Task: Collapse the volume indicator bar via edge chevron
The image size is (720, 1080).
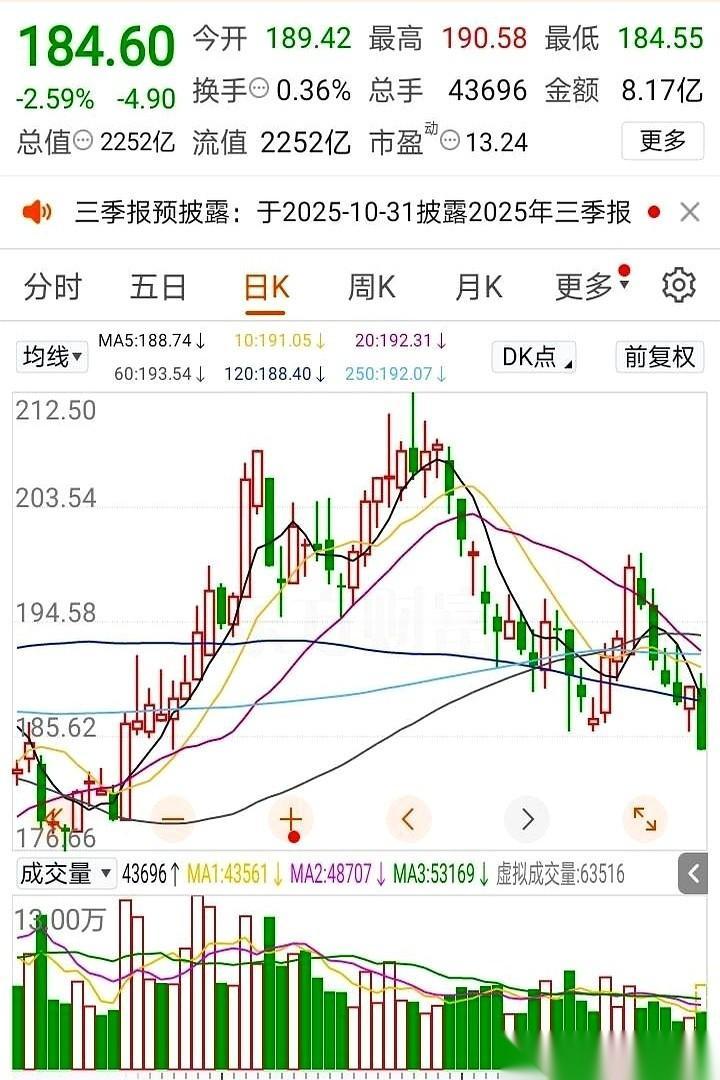Action: (692, 873)
